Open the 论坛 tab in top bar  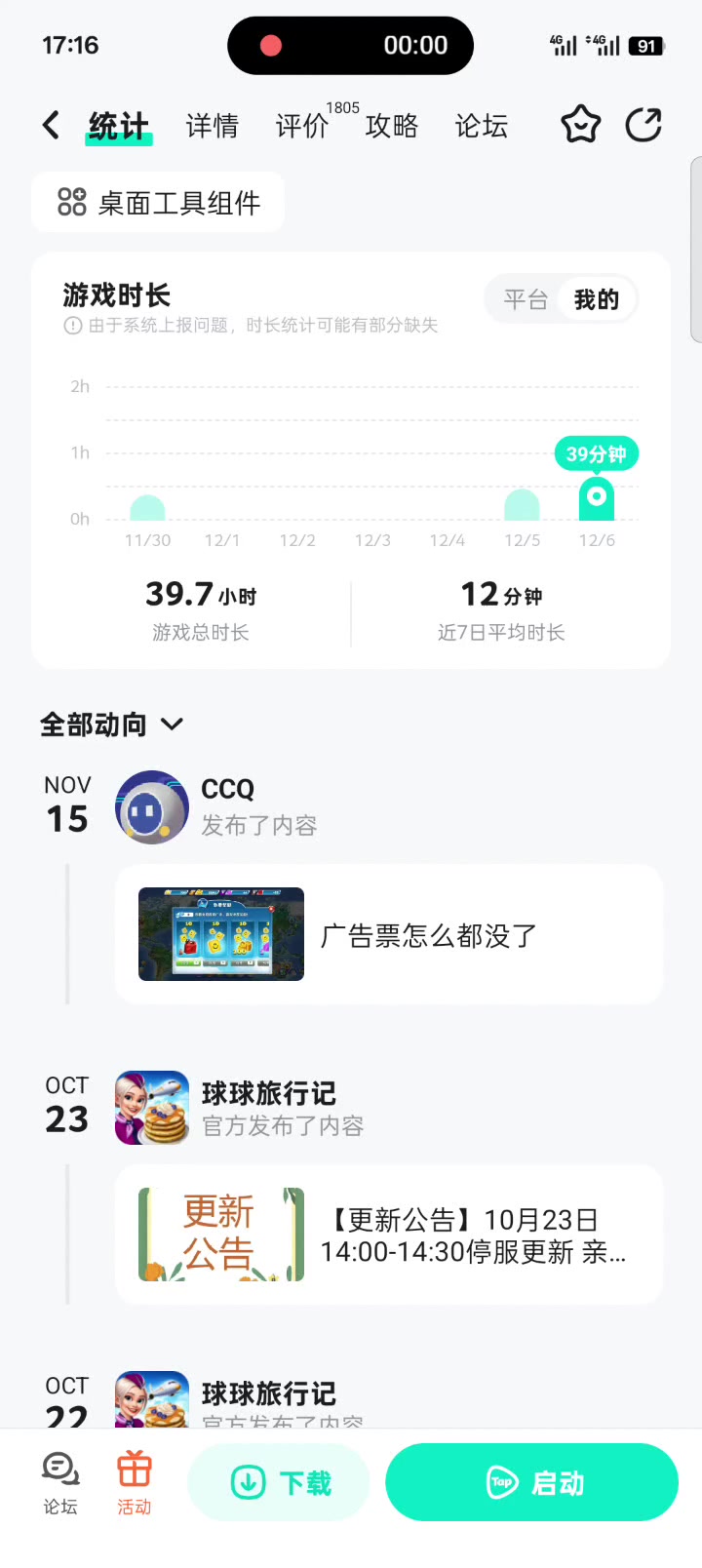(481, 126)
